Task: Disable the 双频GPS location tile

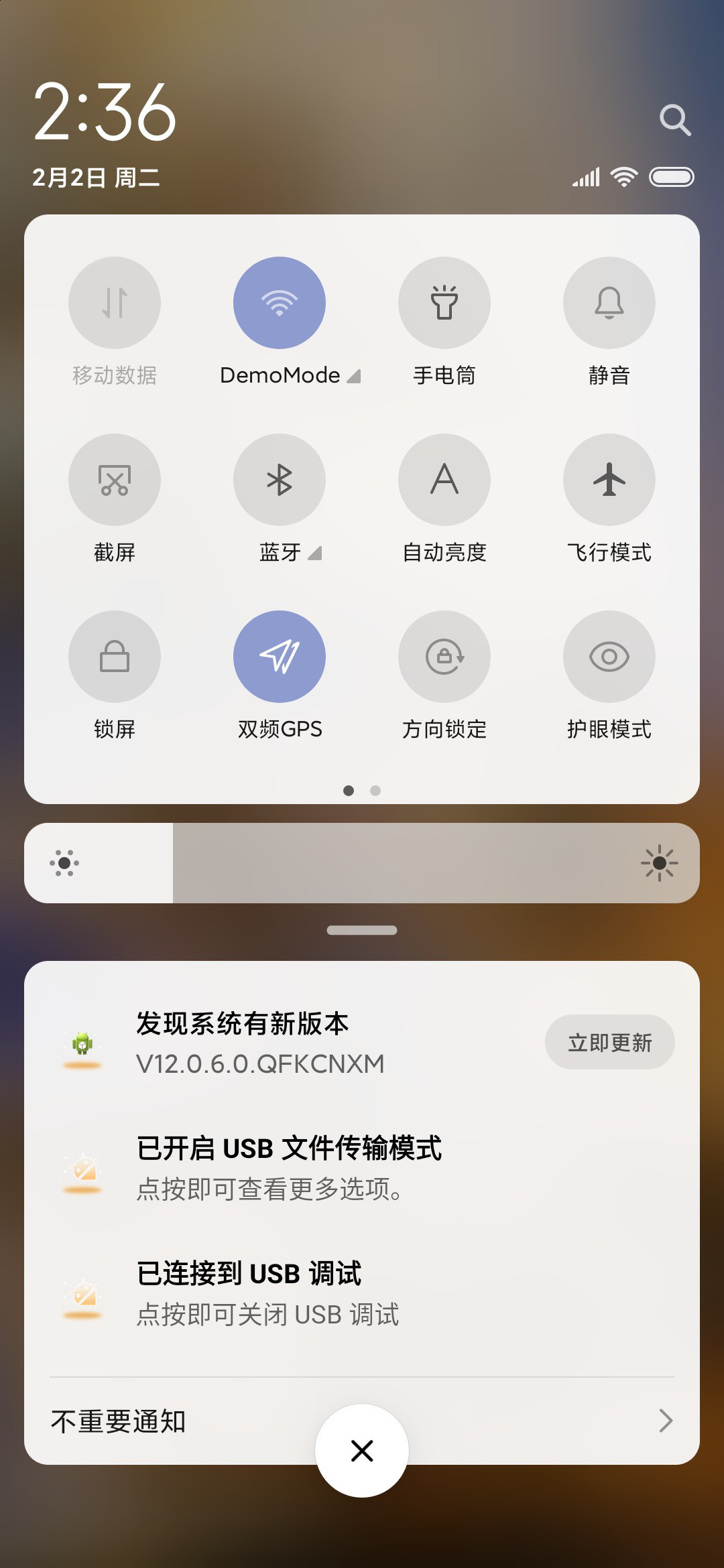Action: 280,657
